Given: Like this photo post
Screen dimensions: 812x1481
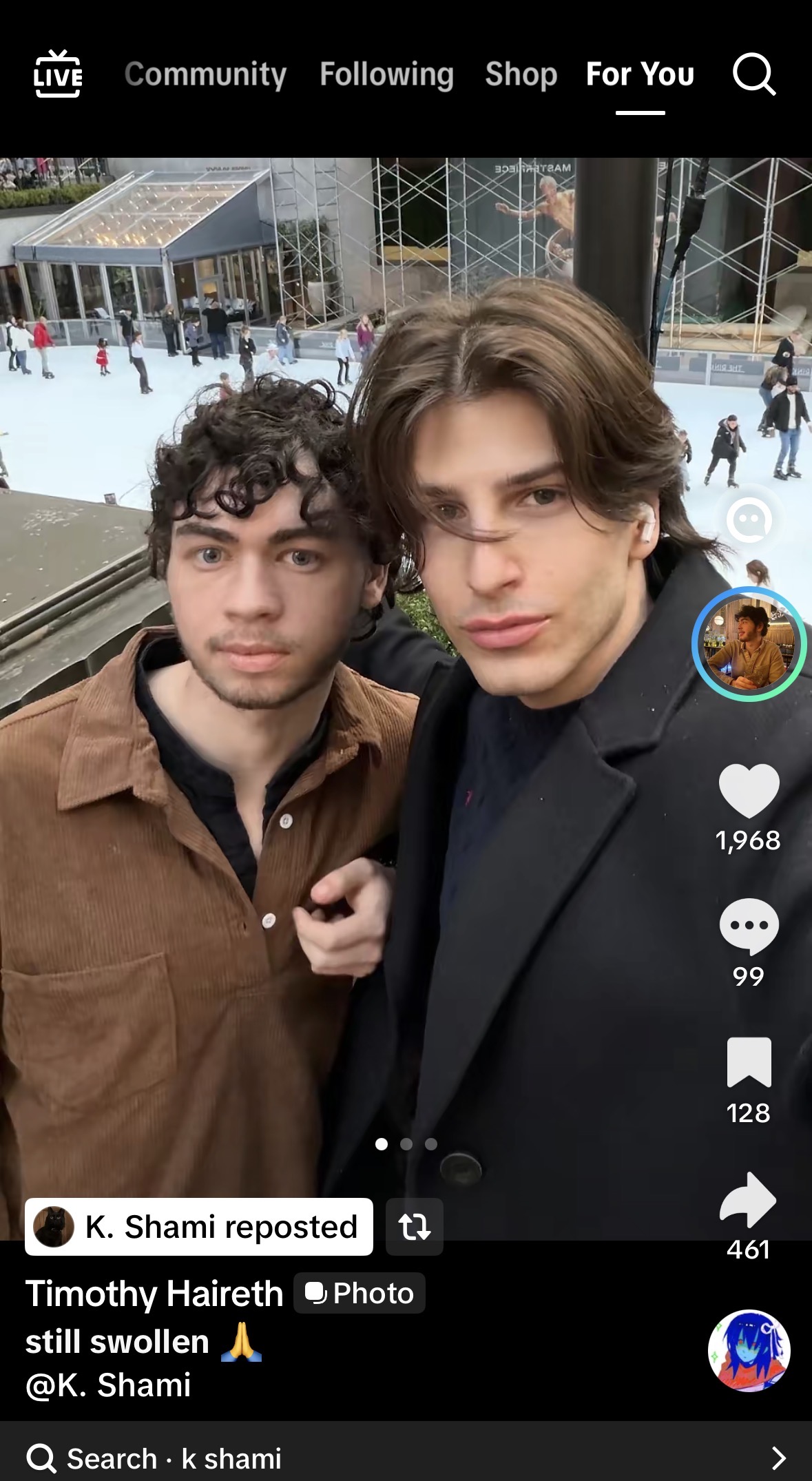Looking at the screenshot, I should tap(749, 791).
